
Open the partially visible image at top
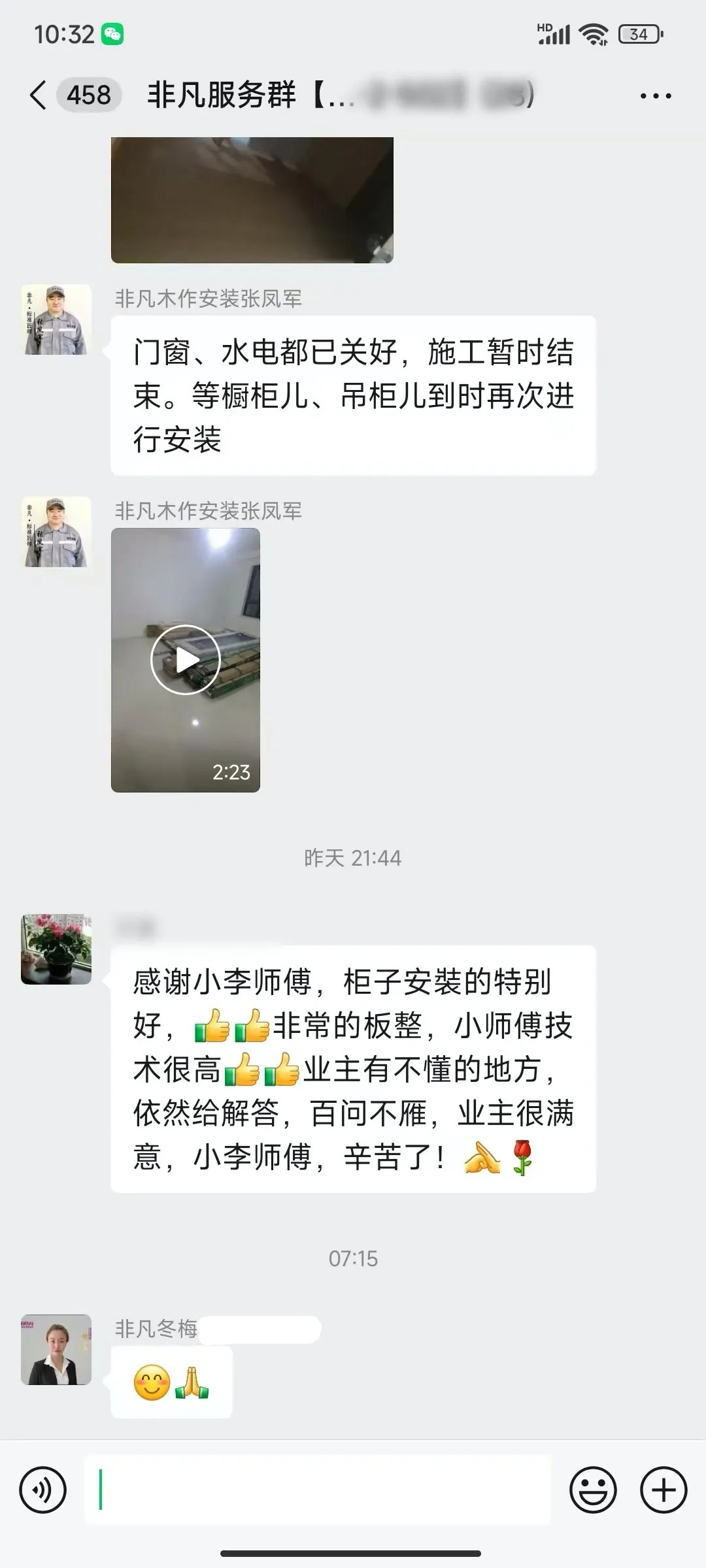[x=252, y=199]
